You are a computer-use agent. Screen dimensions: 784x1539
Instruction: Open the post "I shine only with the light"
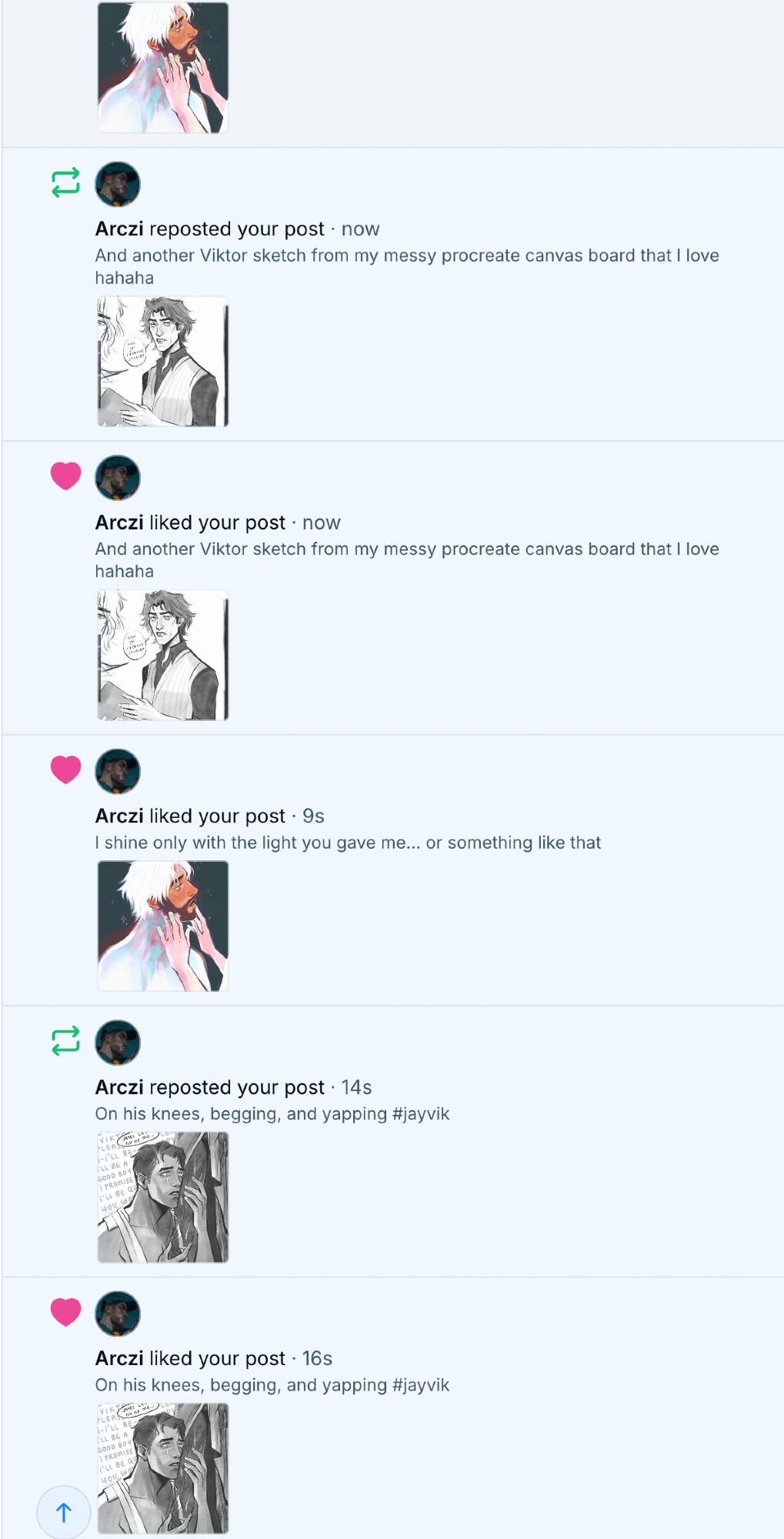348,843
